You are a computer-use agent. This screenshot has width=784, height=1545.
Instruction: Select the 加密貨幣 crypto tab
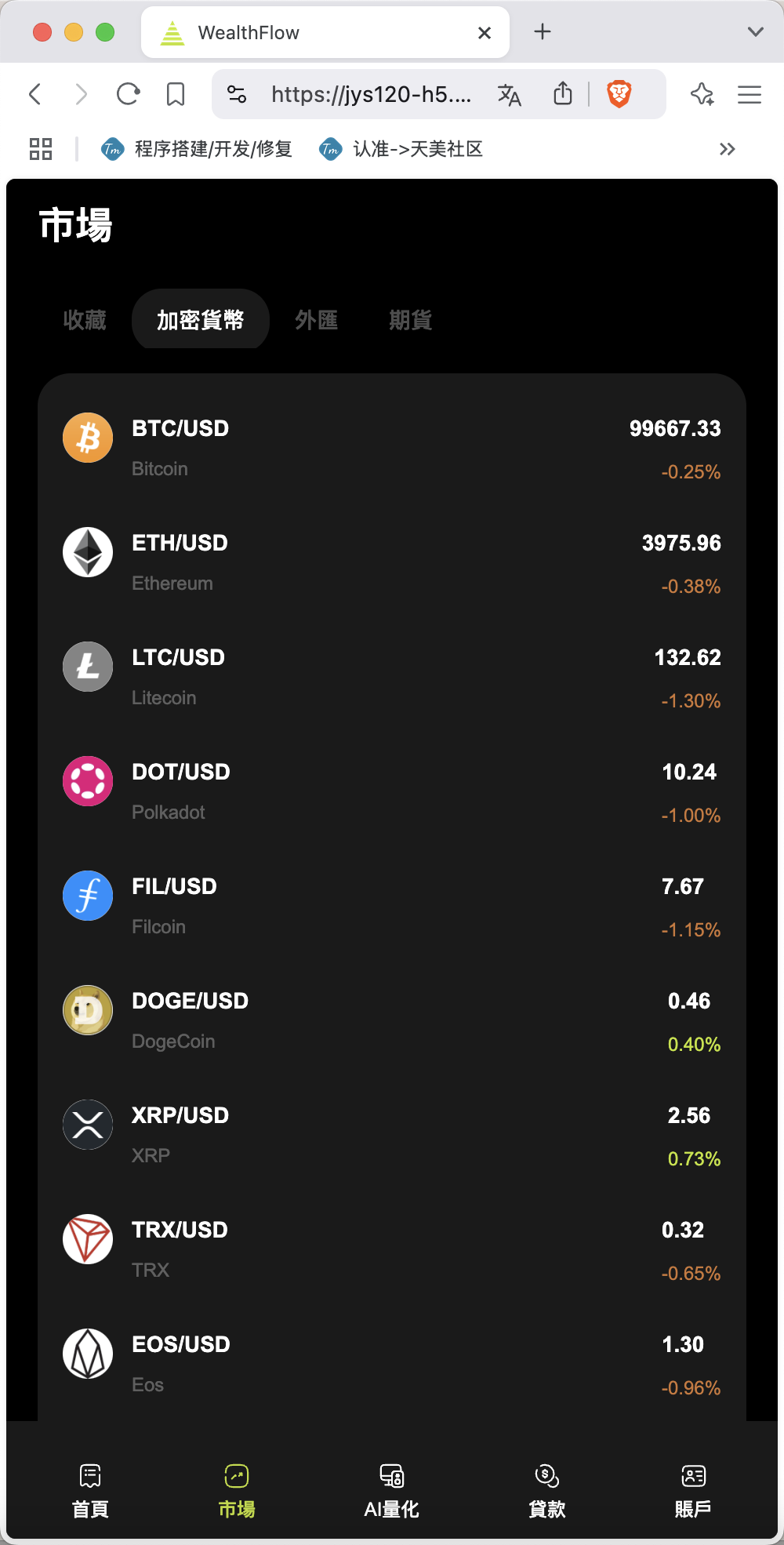point(201,319)
